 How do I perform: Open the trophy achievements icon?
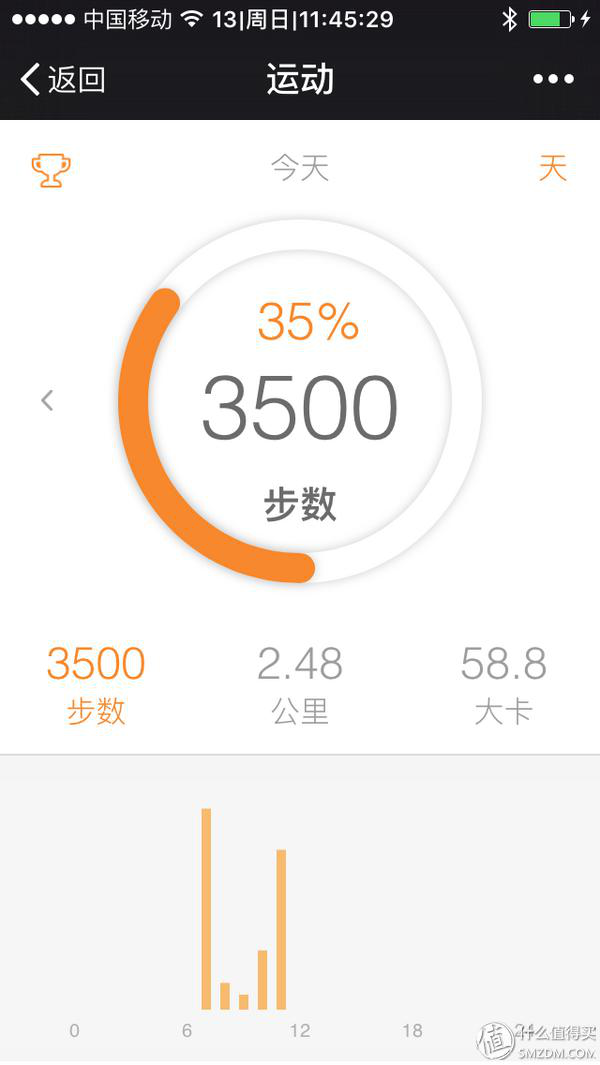click(x=51, y=170)
